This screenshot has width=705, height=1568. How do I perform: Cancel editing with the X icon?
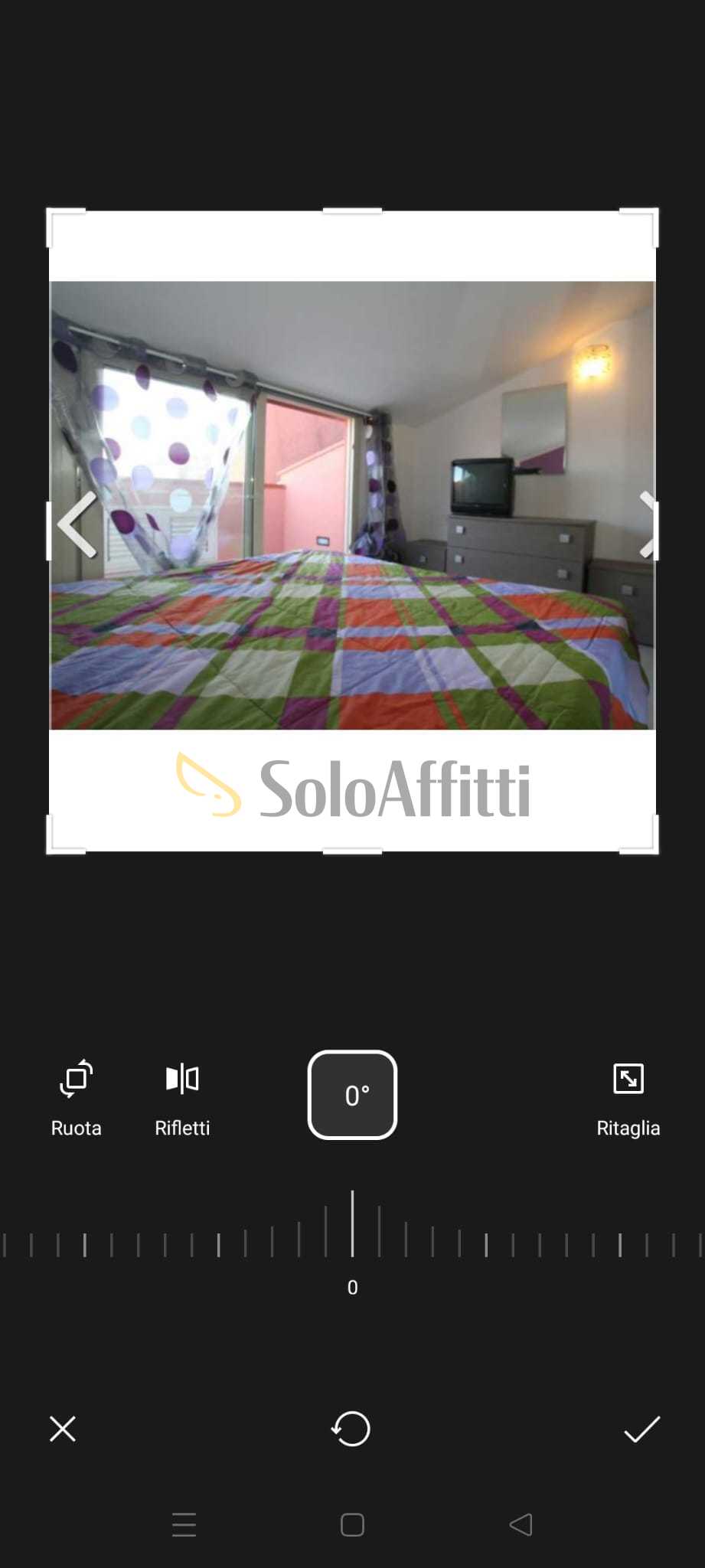63,1429
